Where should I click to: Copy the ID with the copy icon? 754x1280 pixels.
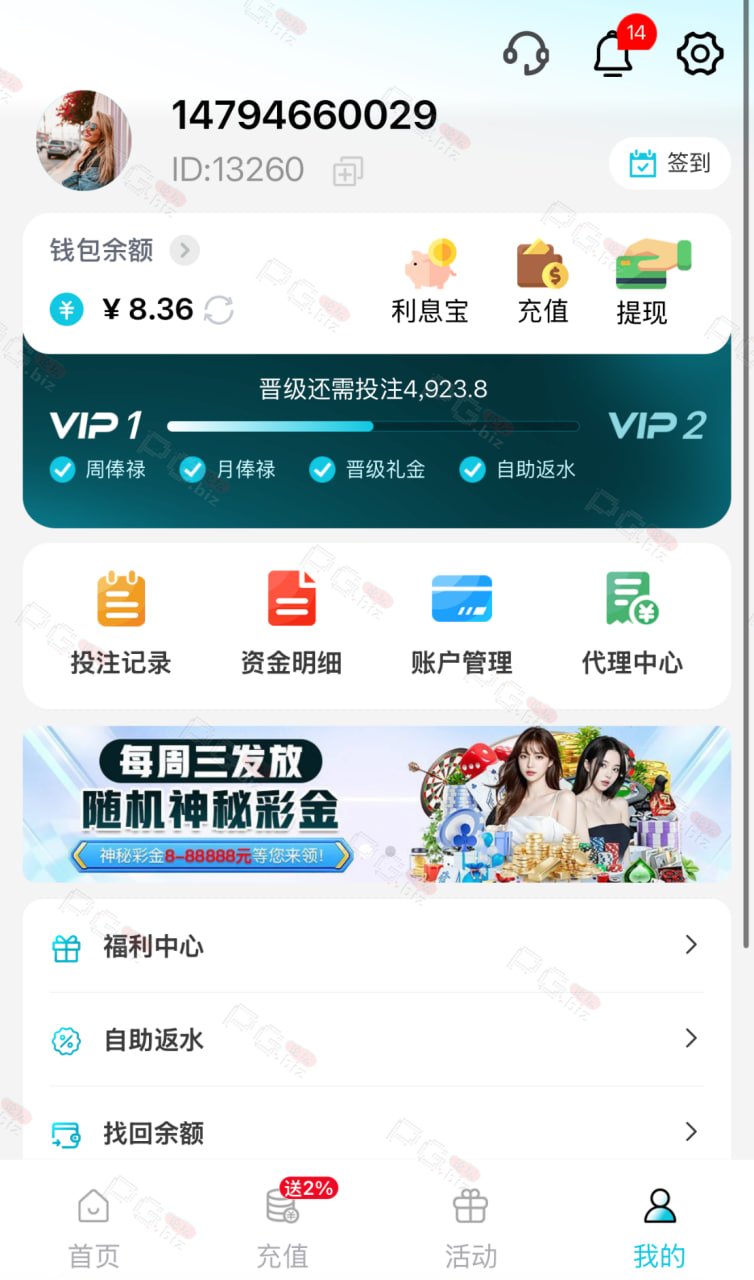347,172
